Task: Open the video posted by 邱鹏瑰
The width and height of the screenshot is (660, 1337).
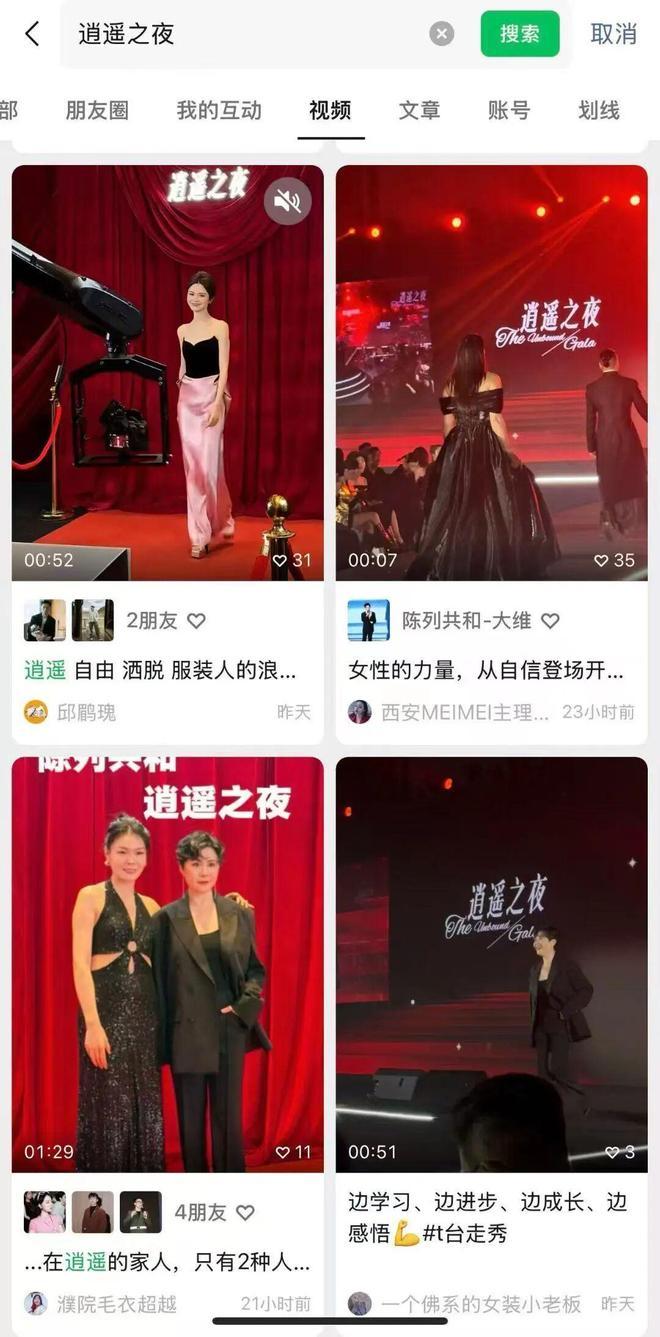Action: [167, 372]
